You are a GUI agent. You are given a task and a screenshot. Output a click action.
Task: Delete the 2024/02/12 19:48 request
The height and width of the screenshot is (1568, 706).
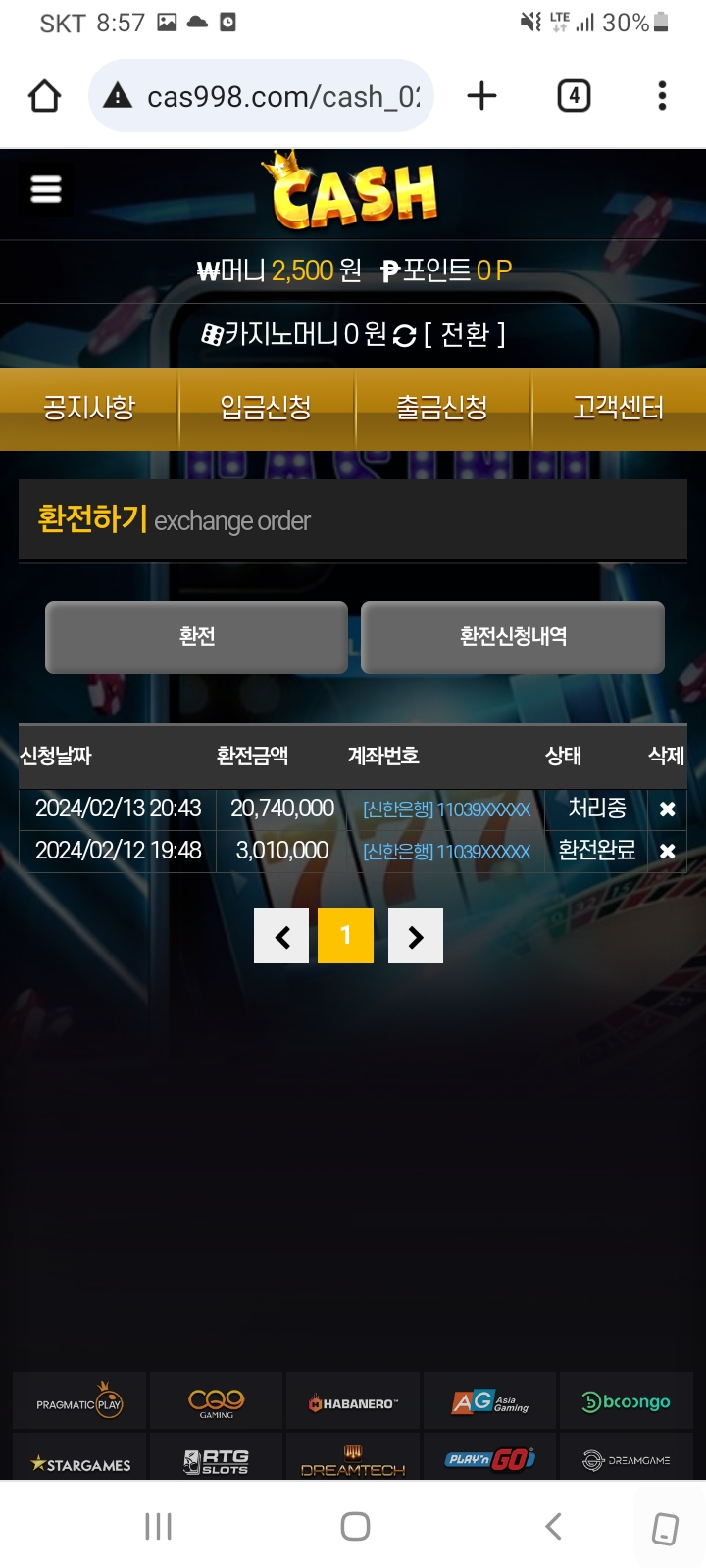[667, 852]
